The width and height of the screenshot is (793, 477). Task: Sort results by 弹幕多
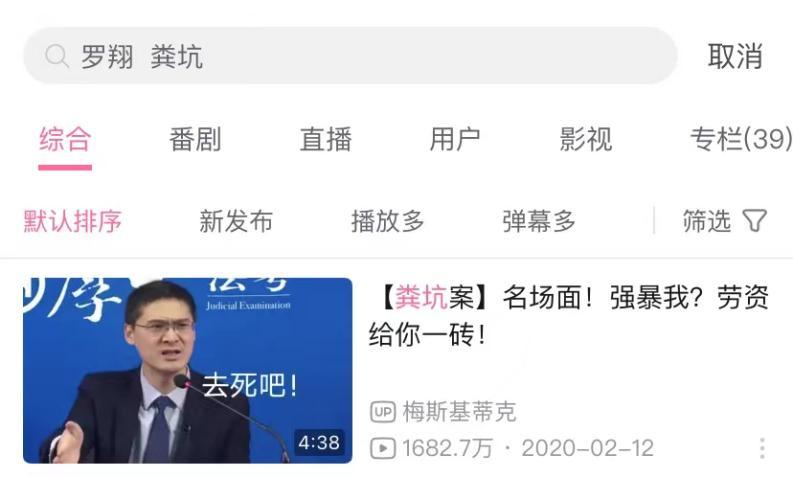[539, 221]
